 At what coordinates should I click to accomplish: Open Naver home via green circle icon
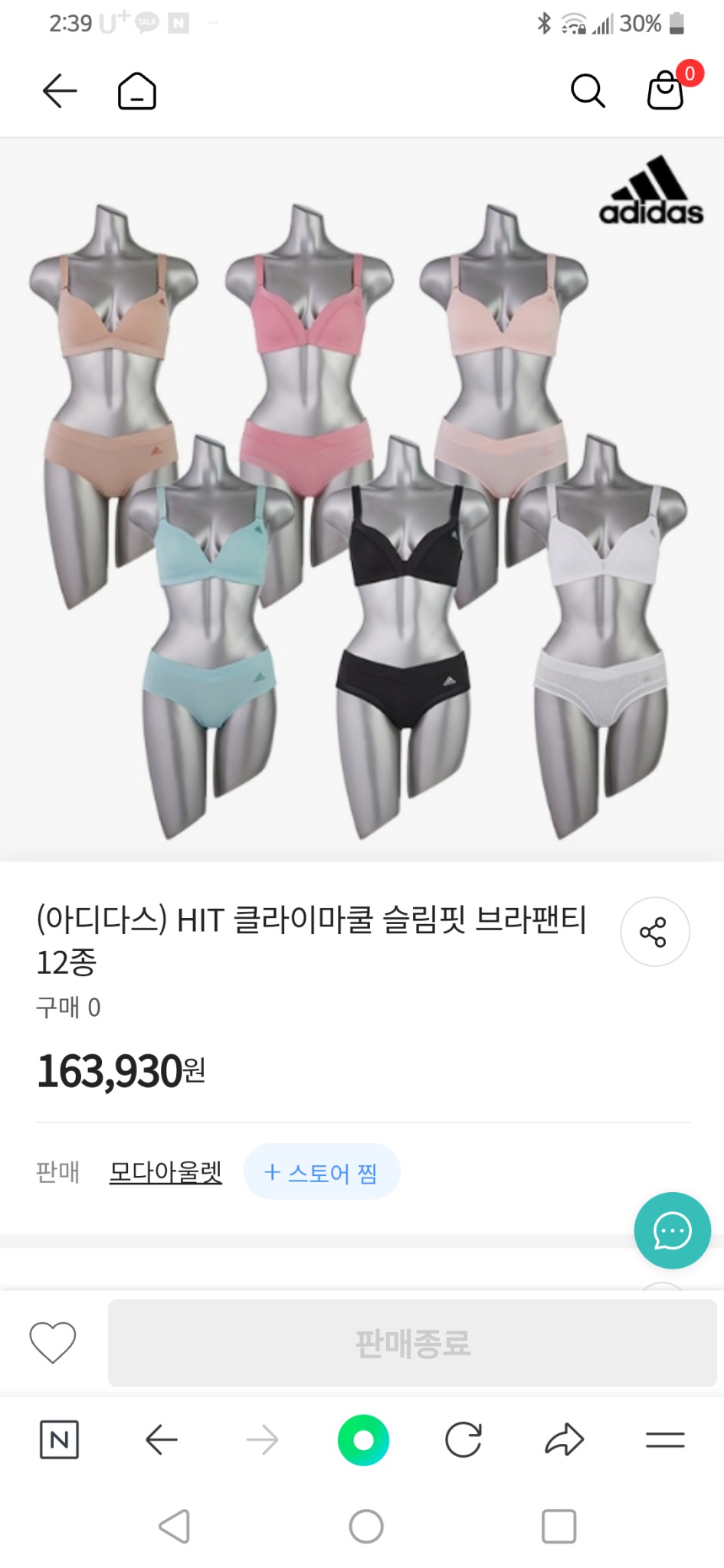364,1438
